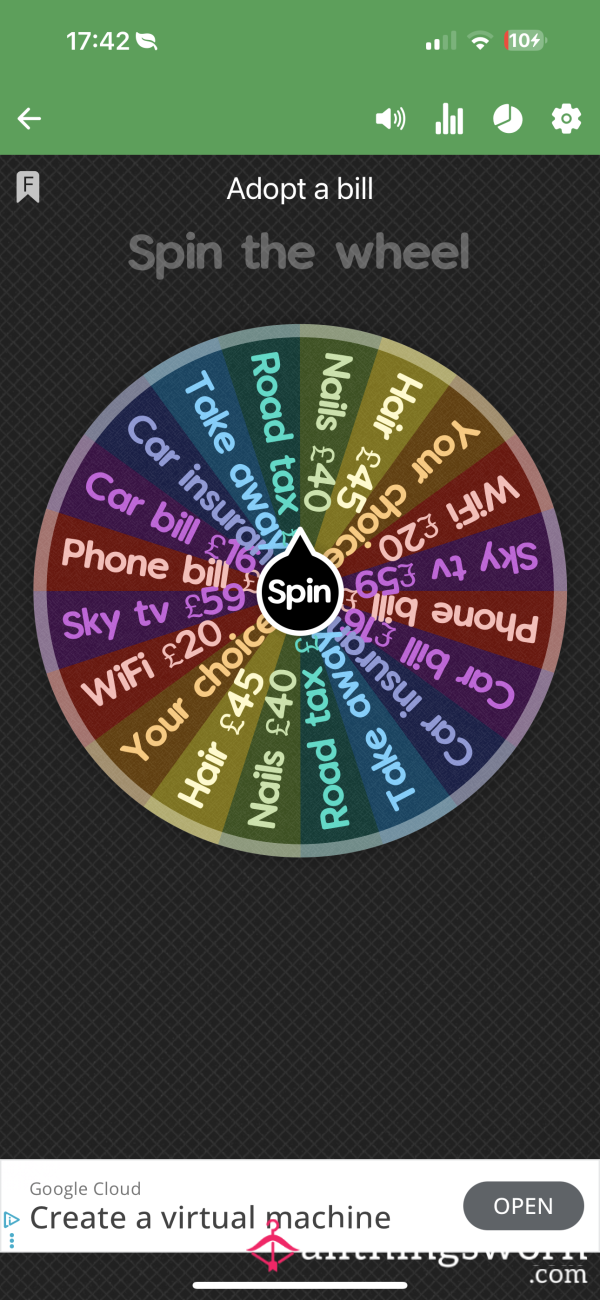Spin the wheel with the center button
Image resolution: width=600 pixels, height=1300 pixels.
point(300,592)
